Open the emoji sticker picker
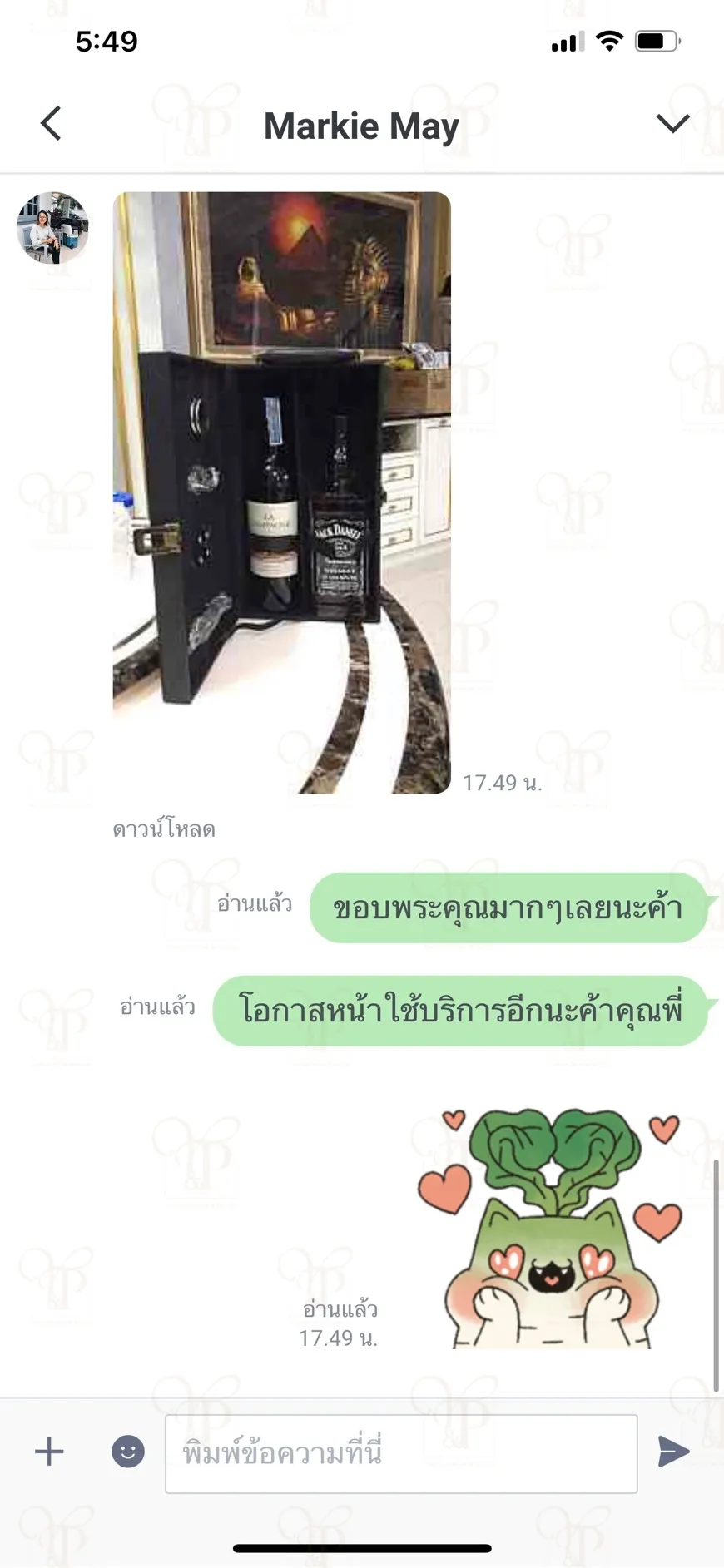 (x=128, y=1452)
